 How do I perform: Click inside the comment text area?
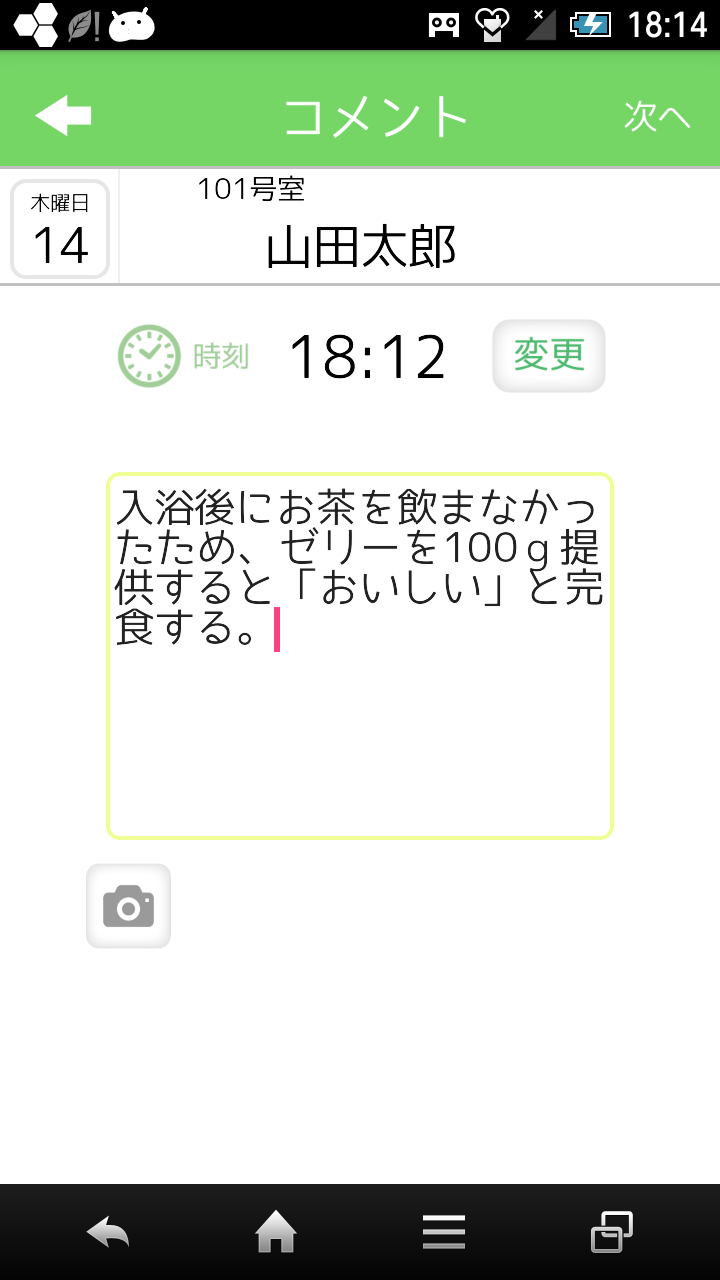pyautogui.click(x=360, y=650)
